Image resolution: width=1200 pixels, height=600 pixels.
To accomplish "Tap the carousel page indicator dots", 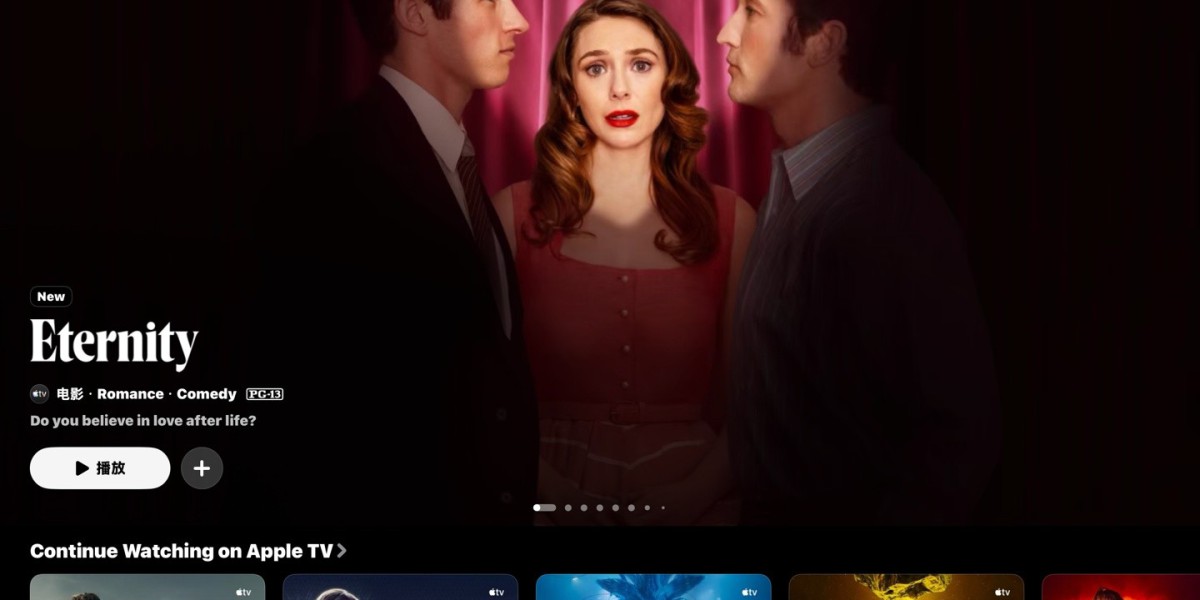I will [599, 508].
